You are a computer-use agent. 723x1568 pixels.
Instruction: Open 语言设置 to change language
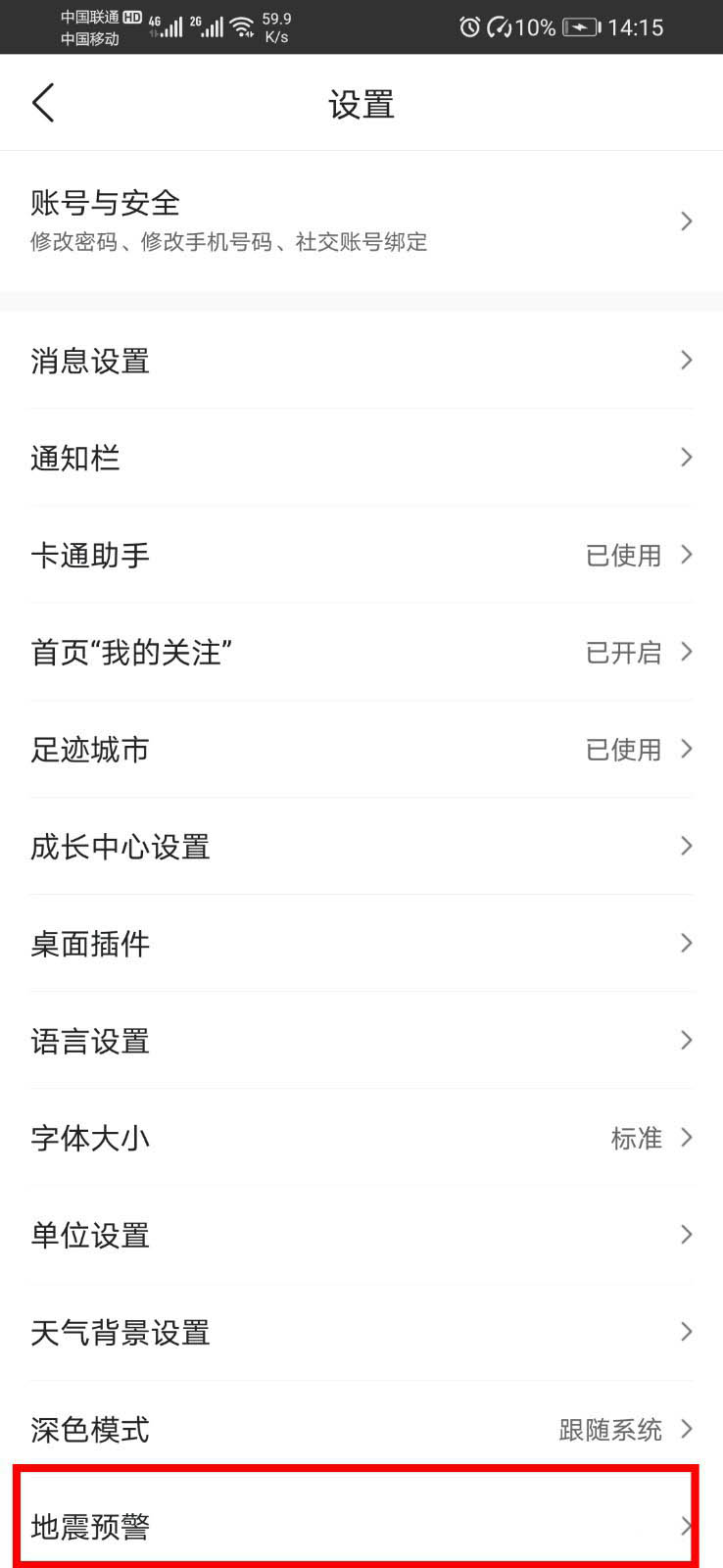coord(361,1041)
